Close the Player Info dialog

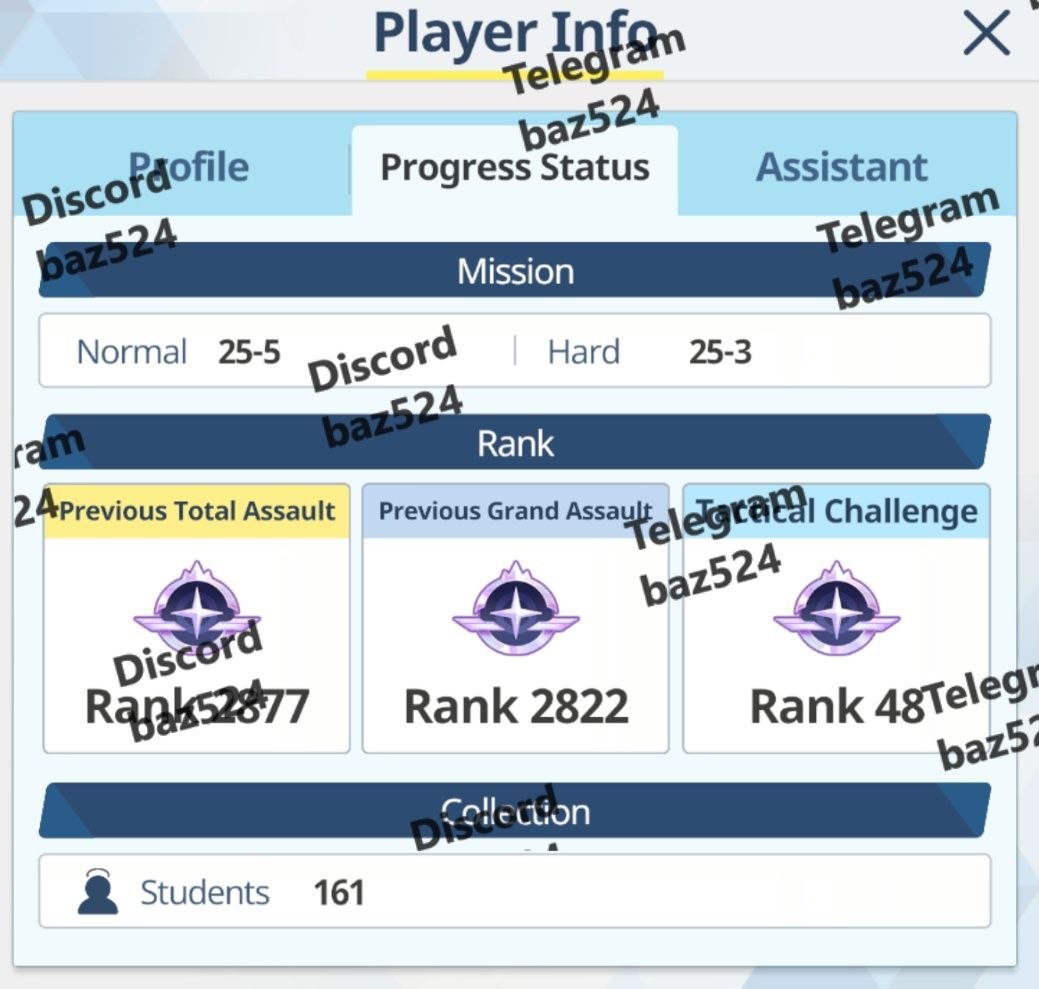(986, 35)
